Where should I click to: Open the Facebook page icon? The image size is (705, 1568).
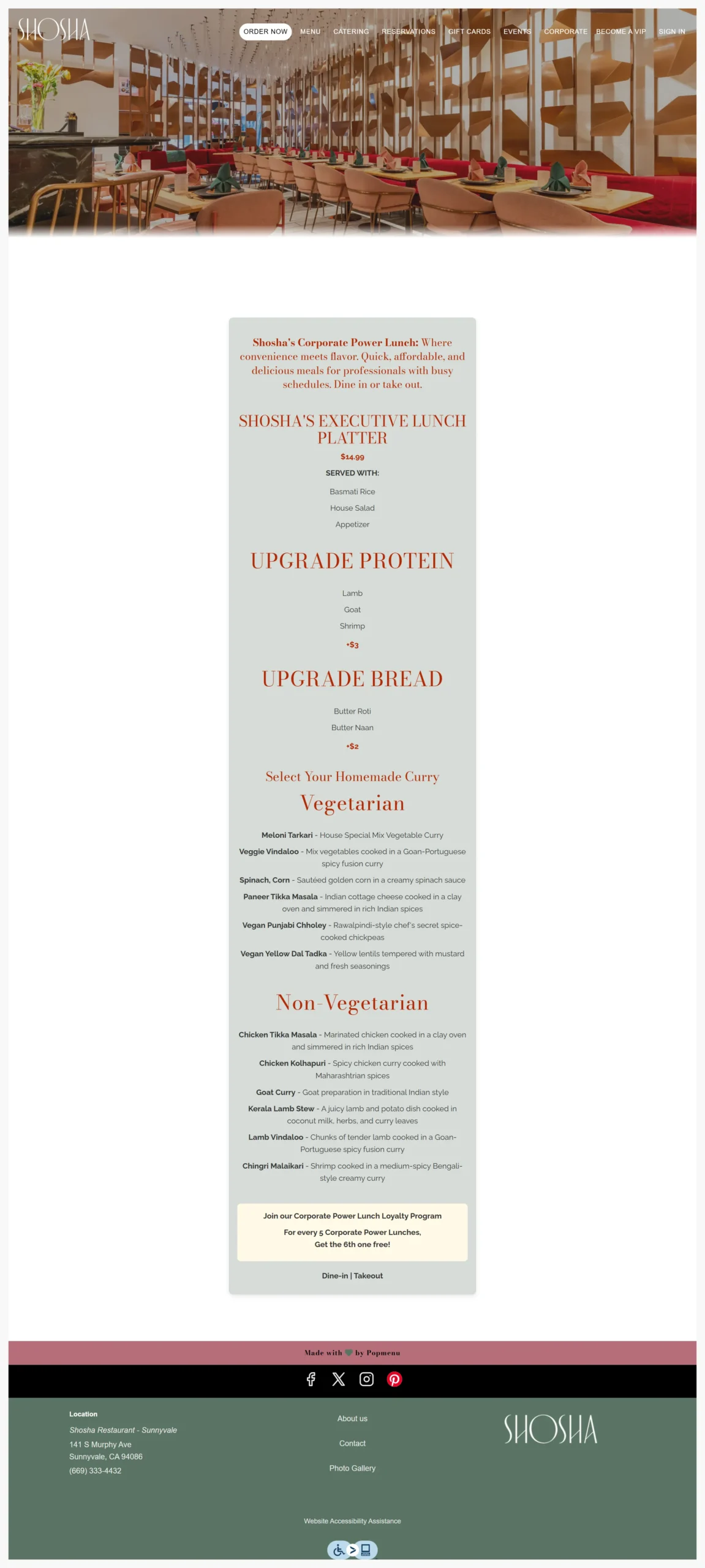point(311,1379)
